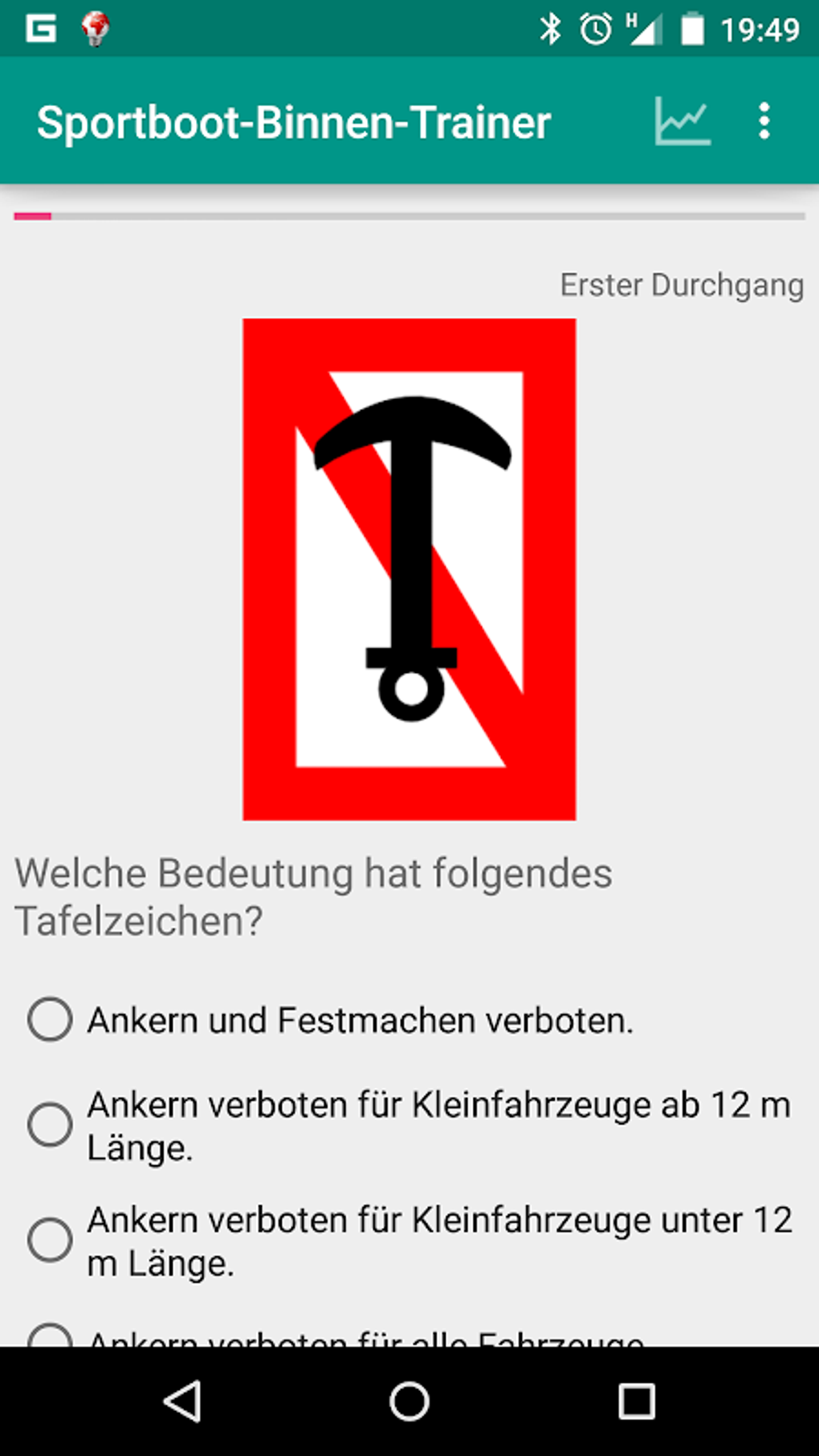Viewport: 819px width, 1456px height.
Task: Tap the alarm clock status bar icon
Action: pos(597,28)
